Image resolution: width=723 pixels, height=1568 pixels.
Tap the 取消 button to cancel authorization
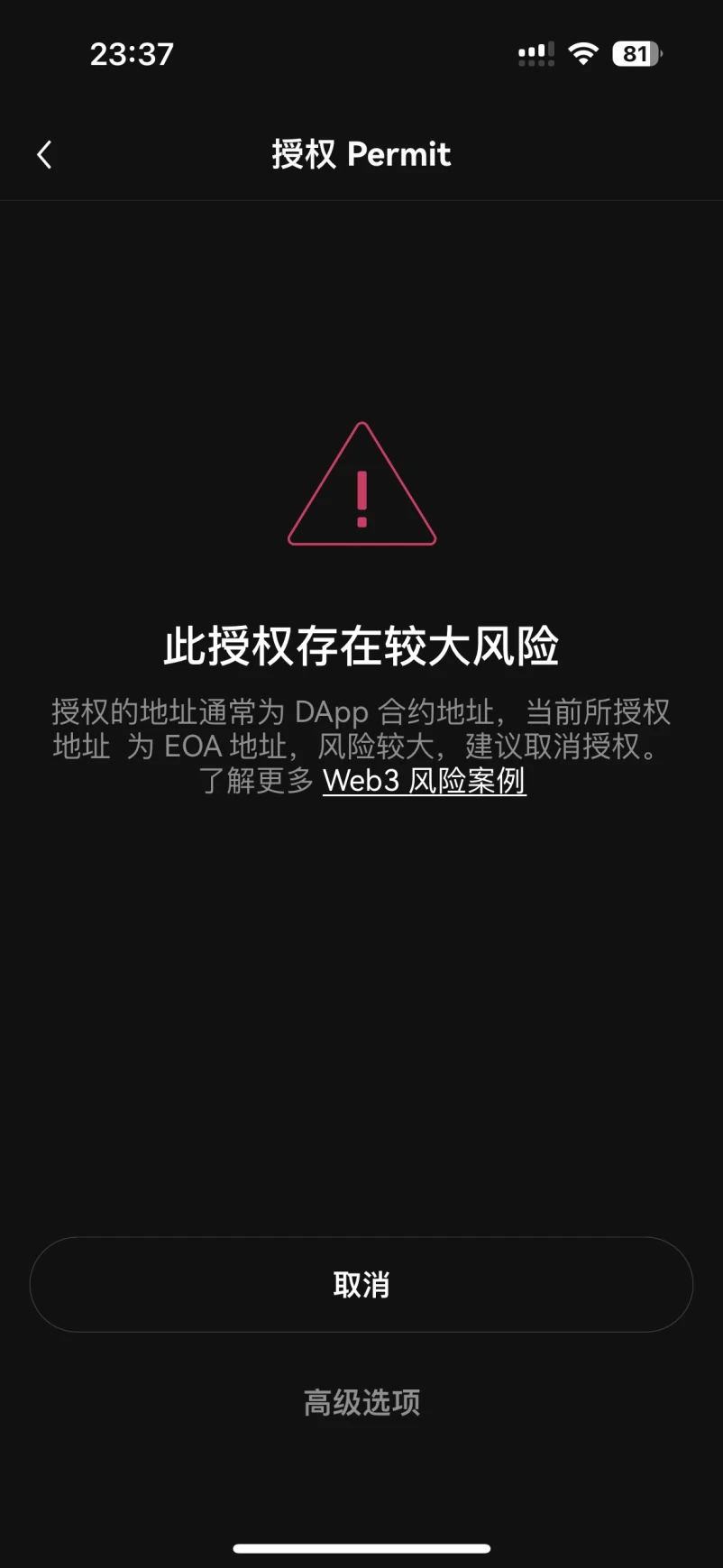pyautogui.click(x=361, y=1284)
